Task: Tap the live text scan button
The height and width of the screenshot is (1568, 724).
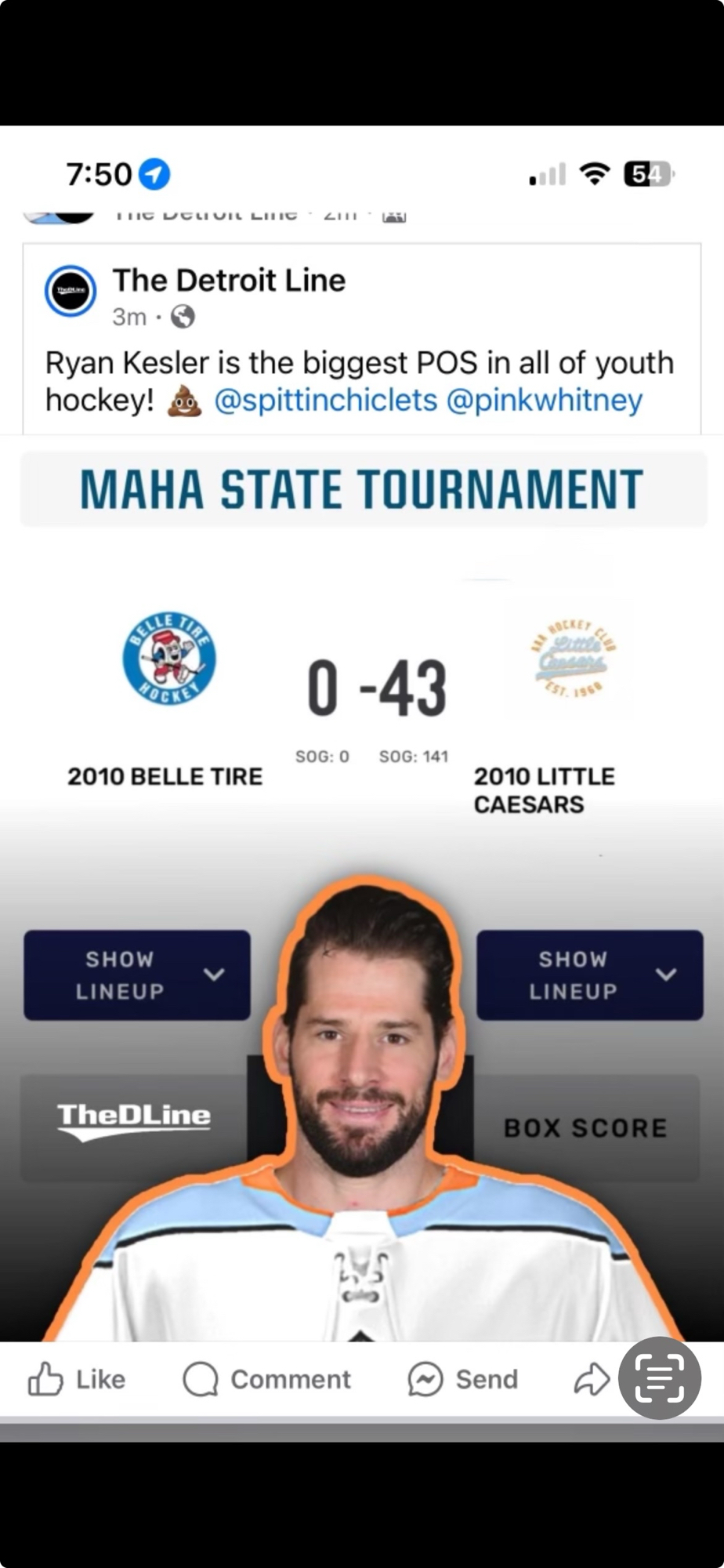Action: 659,1378
